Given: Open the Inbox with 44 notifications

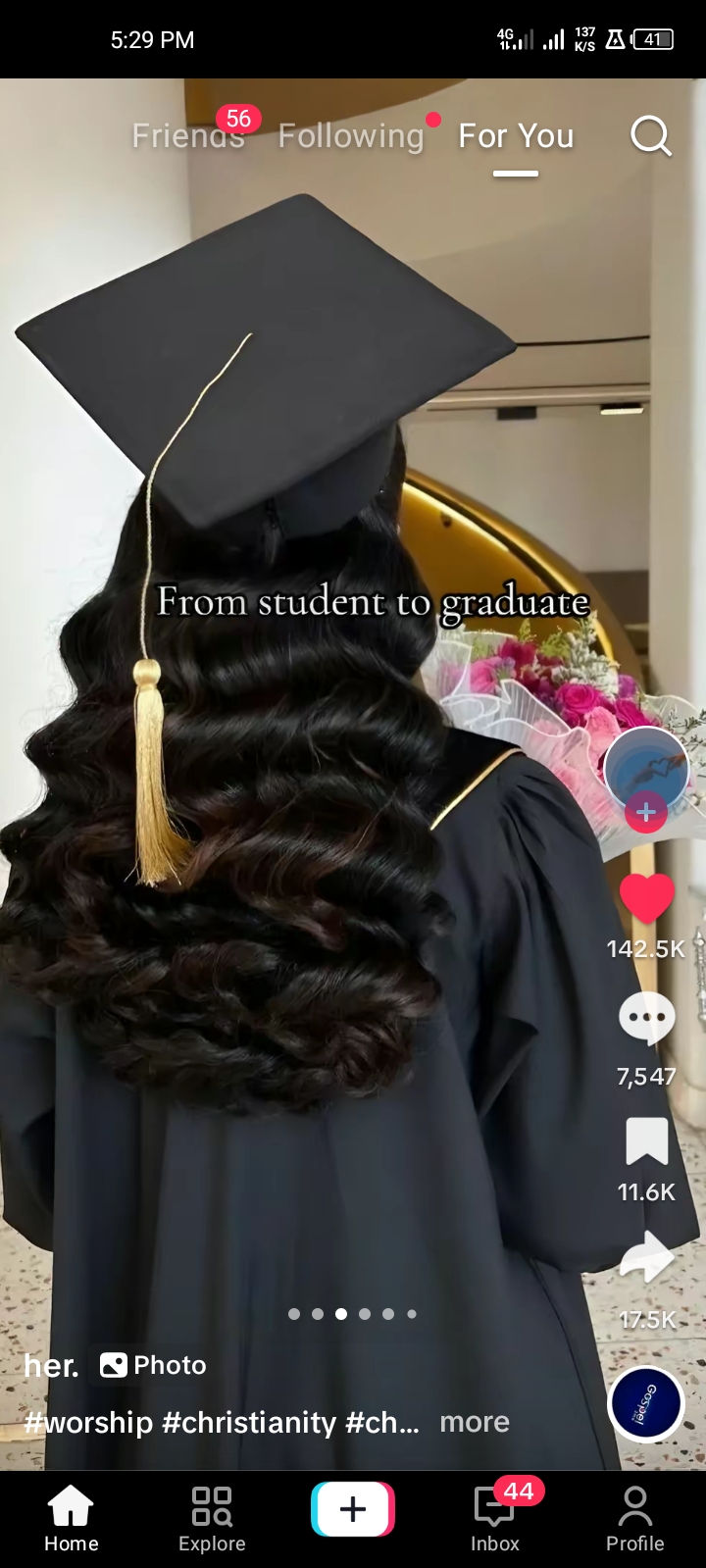Looking at the screenshot, I should [x=495, y=1518].
